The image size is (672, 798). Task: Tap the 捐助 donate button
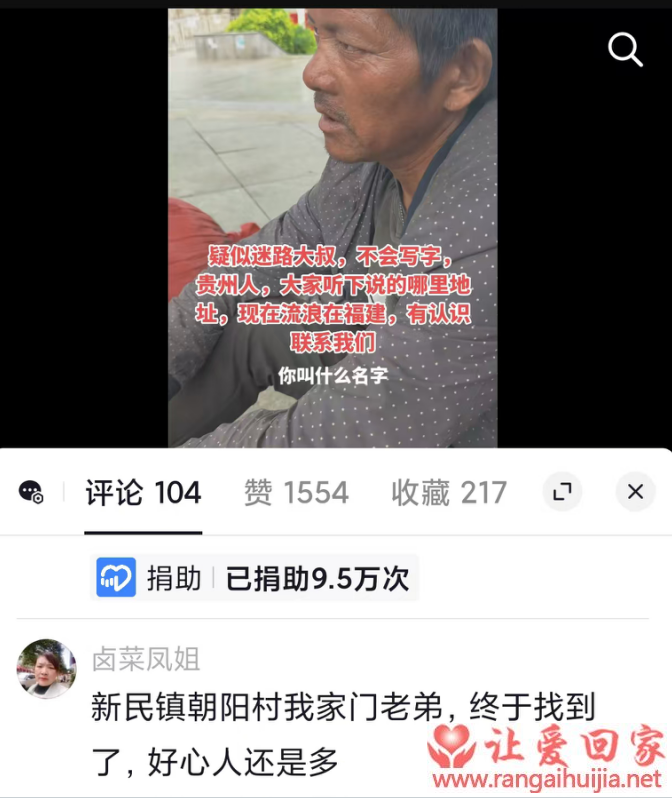click(x=150, y=578)
